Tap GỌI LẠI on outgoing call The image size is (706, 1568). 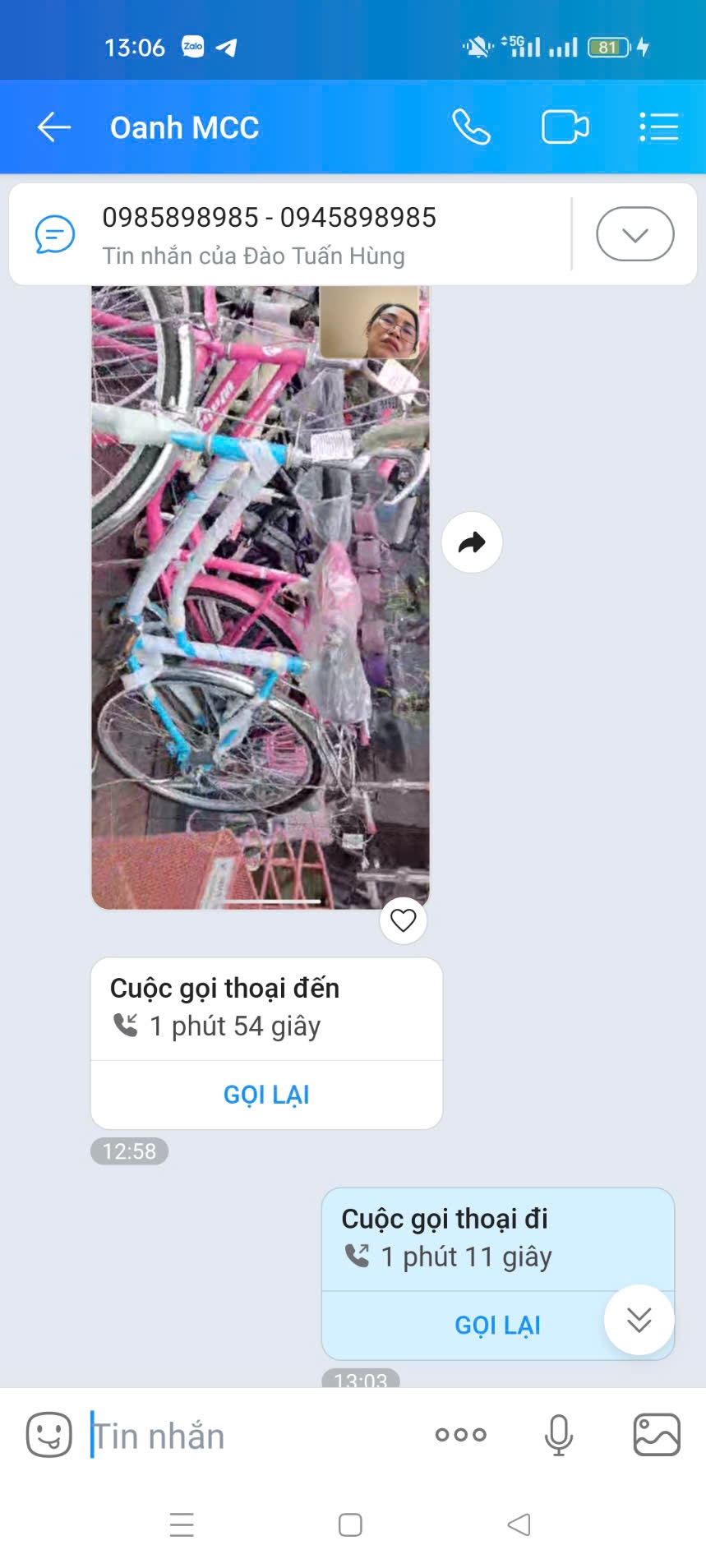(x=497, y=1325)
